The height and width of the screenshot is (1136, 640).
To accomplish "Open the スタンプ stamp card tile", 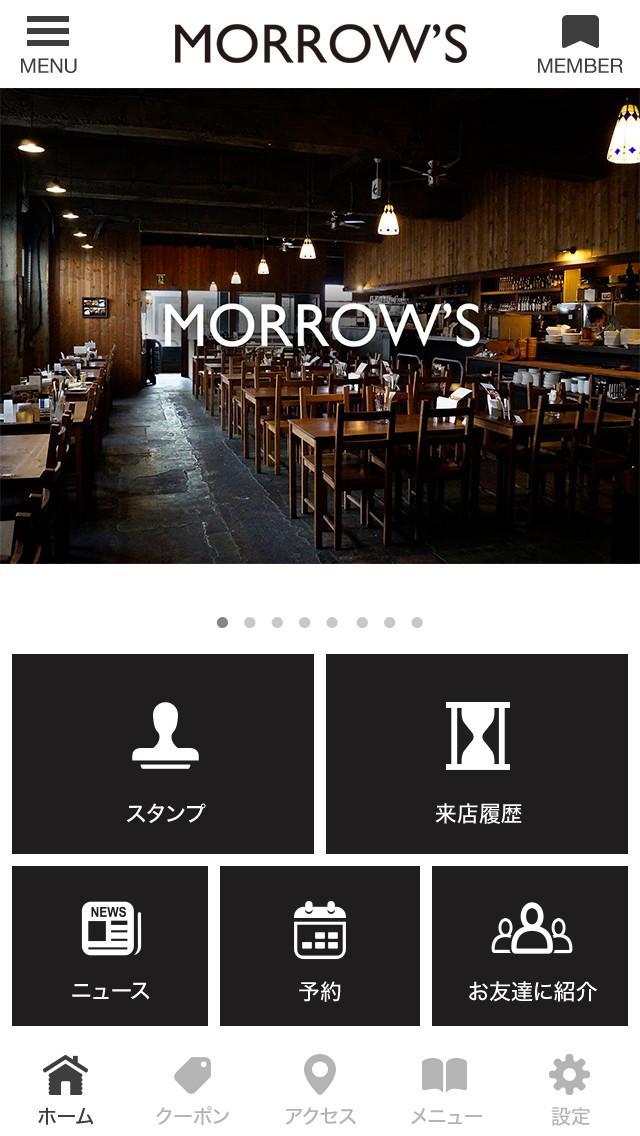I will pos(163,753).
